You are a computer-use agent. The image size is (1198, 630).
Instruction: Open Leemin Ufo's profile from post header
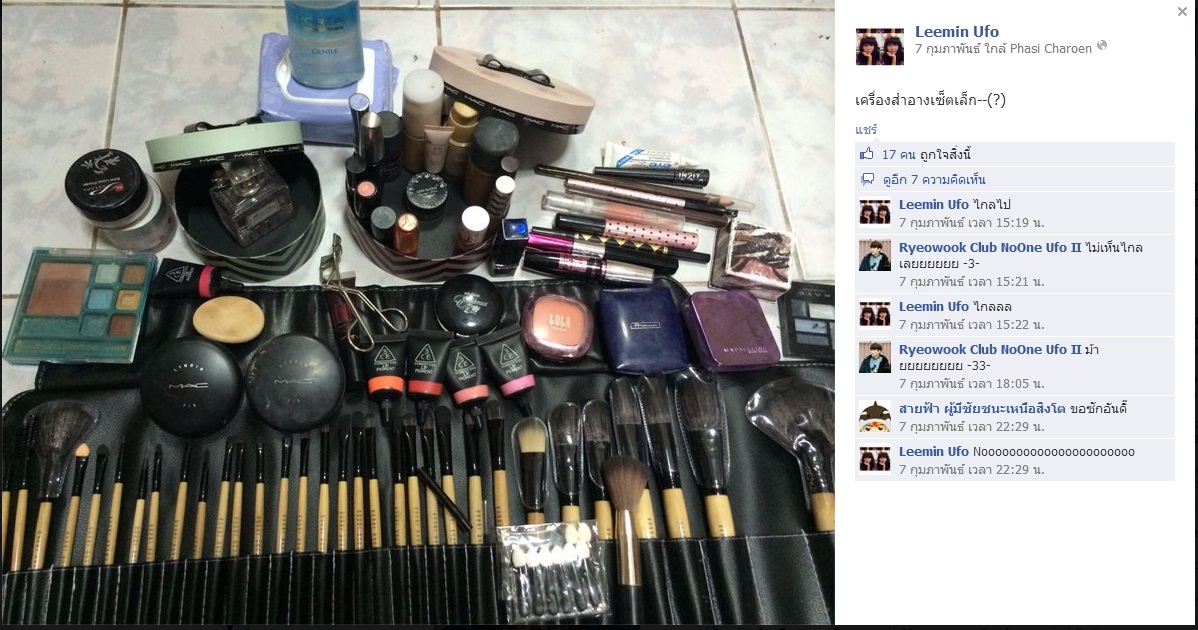[x=956, y=31]
